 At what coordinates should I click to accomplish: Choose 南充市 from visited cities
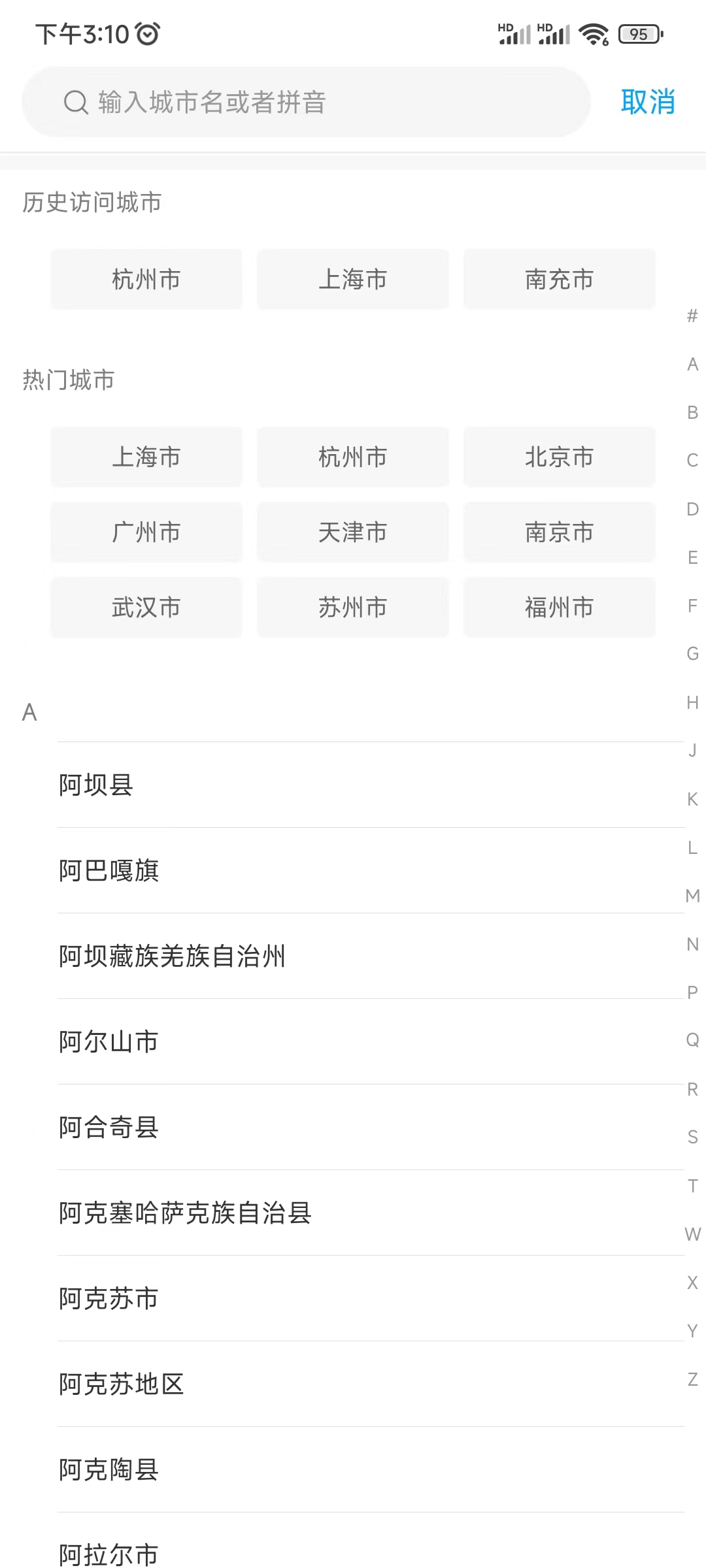pyautogui.click(x=560, y=279)
